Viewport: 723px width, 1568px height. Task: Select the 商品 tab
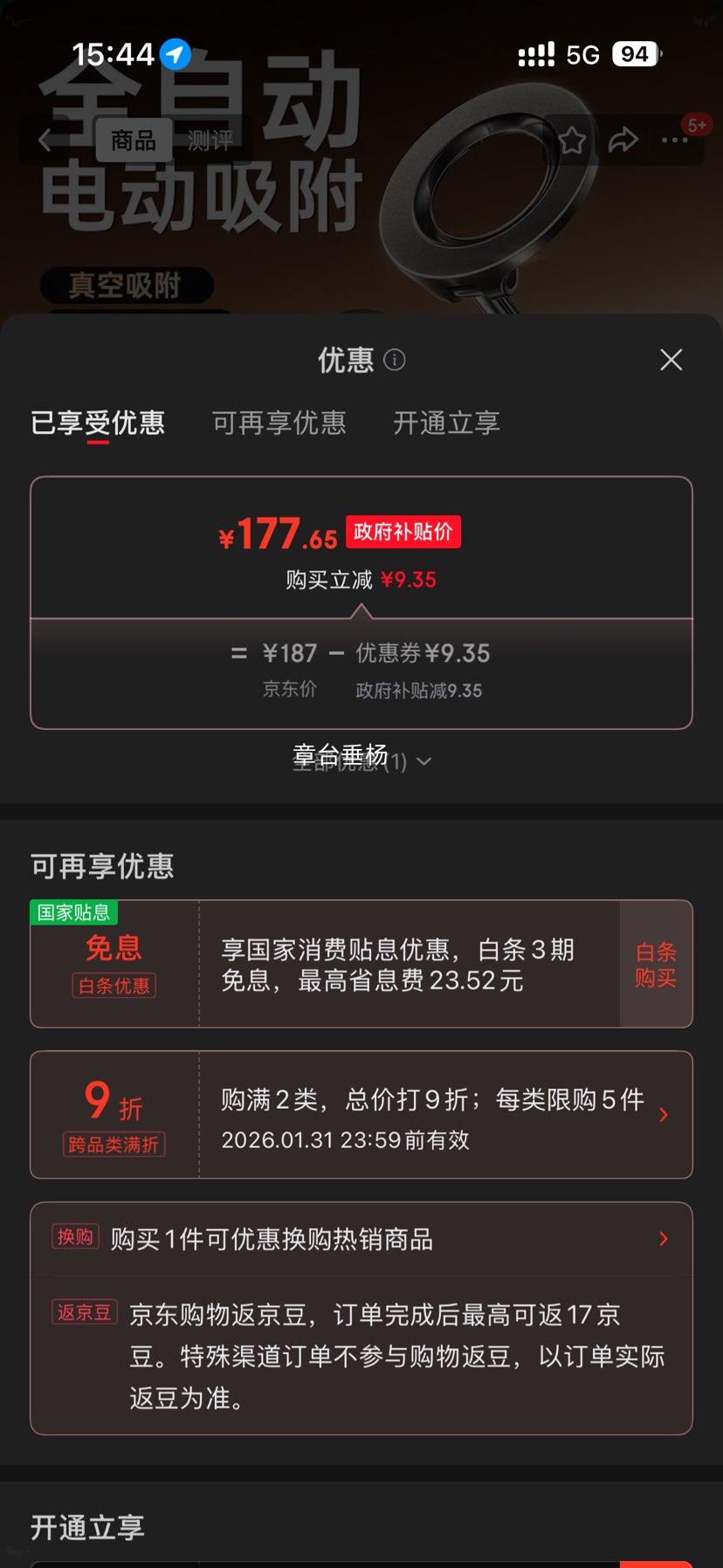(x=131, y=141)
